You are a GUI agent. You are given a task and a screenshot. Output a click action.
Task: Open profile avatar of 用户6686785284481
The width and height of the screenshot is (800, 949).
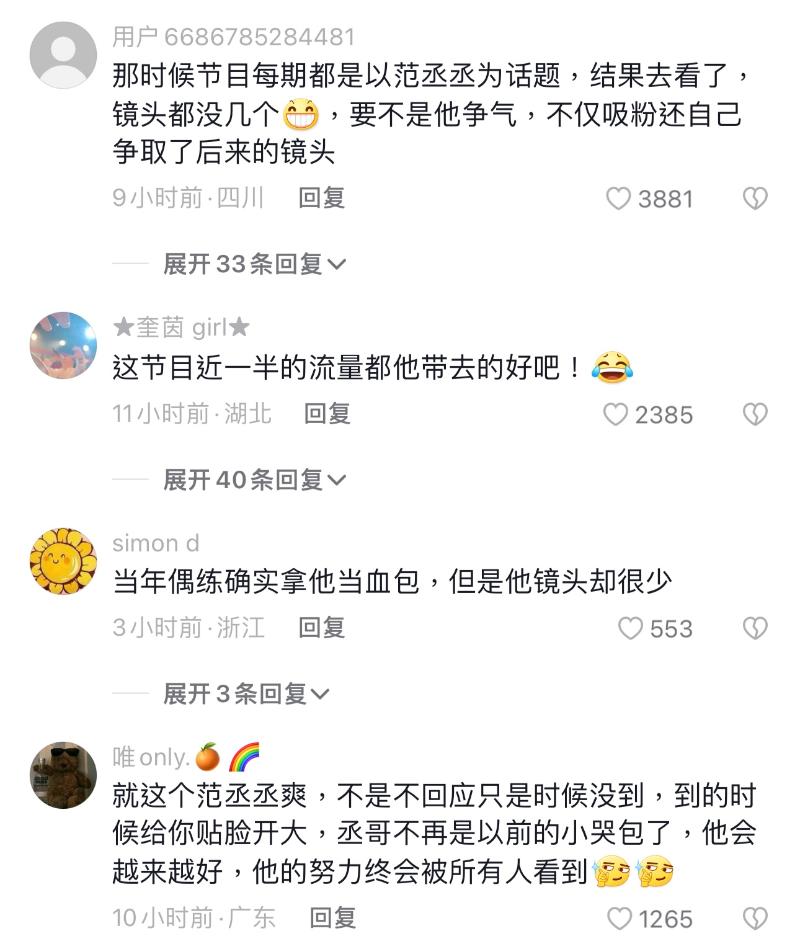63,55
